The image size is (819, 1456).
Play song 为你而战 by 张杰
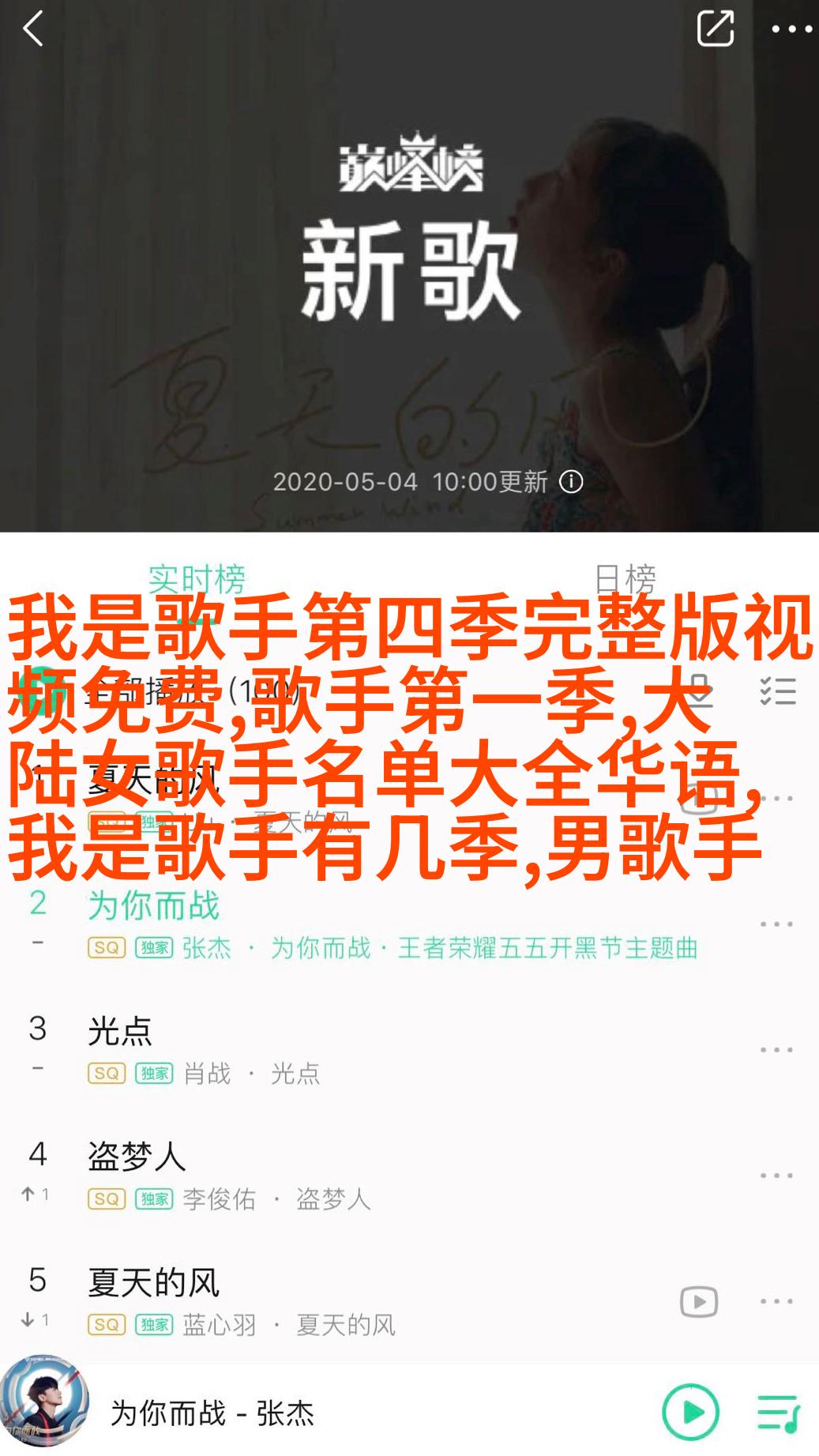pyautogui.click(x=316, y=923)
